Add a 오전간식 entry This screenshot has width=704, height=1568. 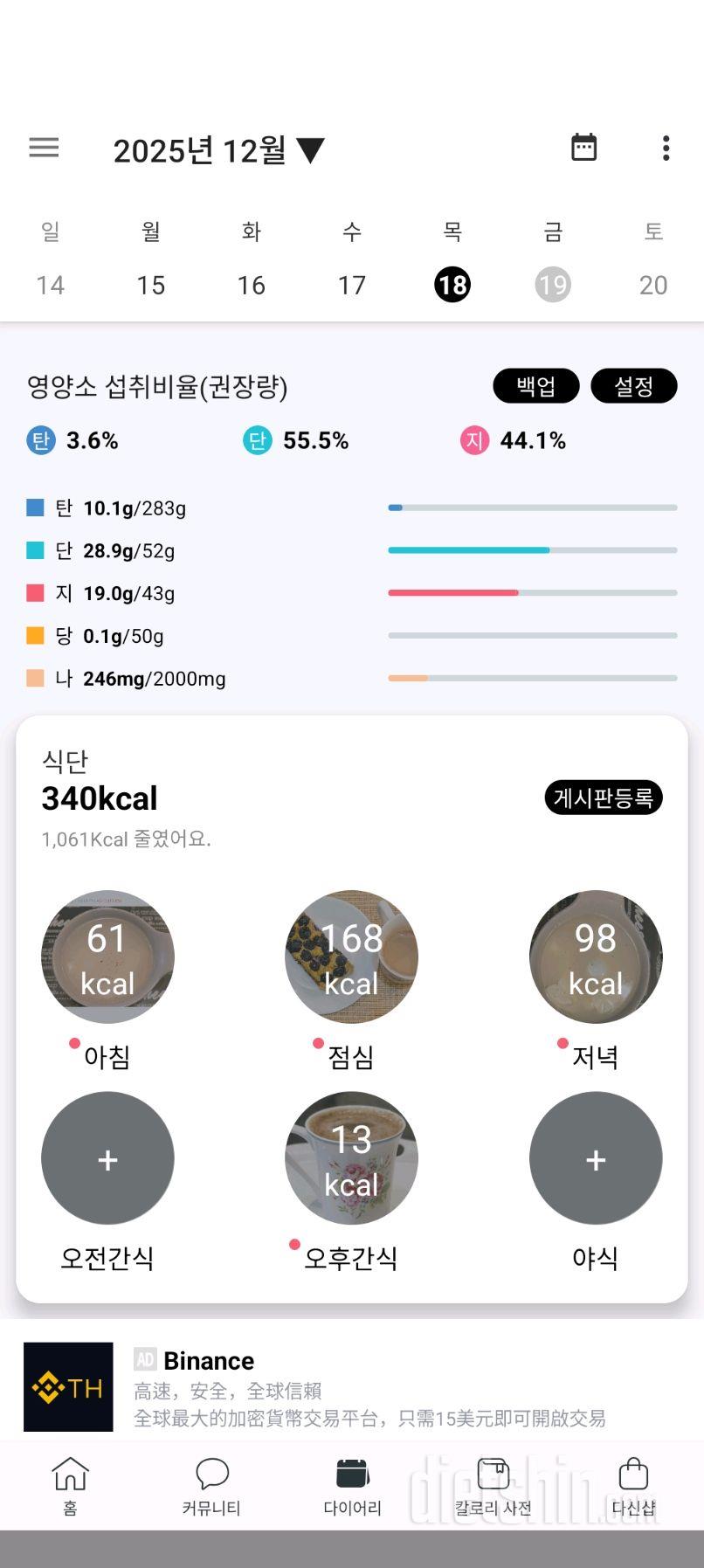click(107, 1158)
